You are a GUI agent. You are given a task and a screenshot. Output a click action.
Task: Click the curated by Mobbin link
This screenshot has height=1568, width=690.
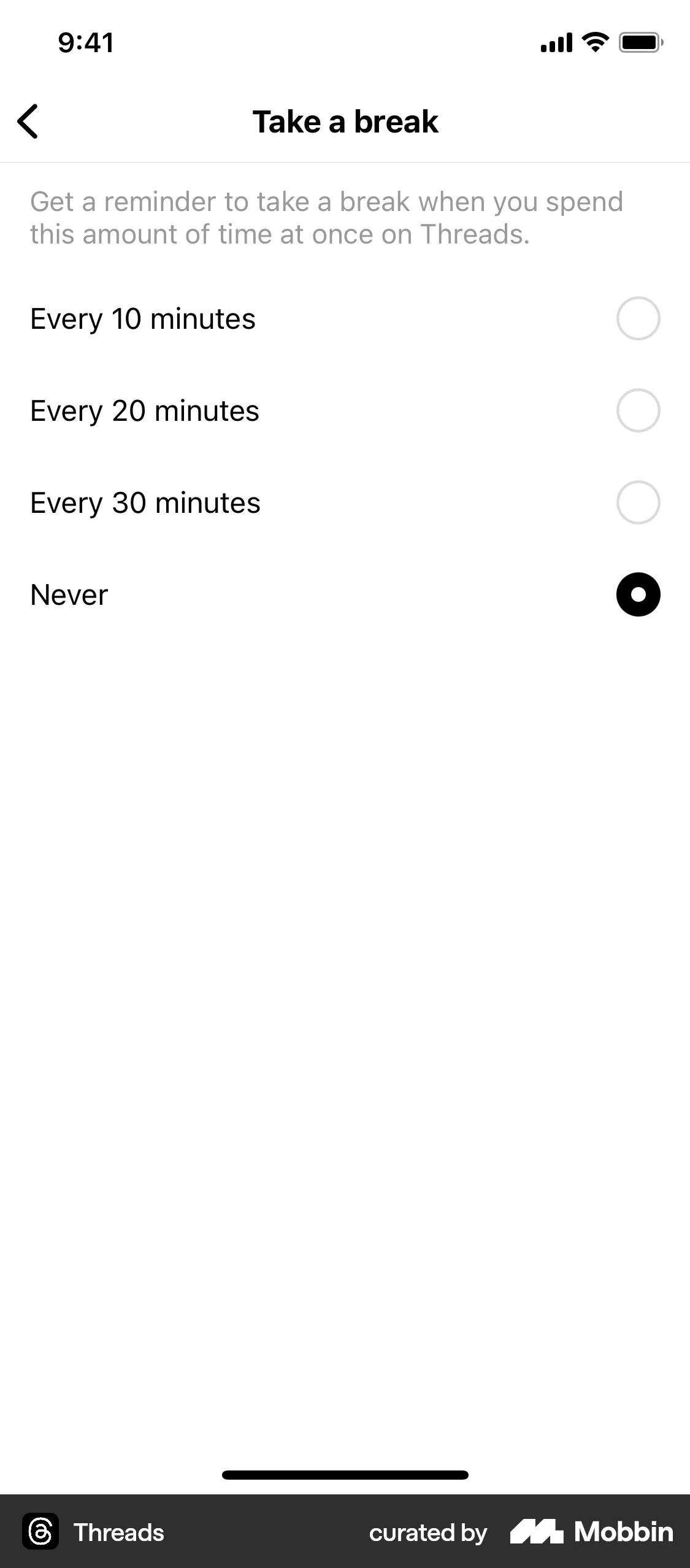pyautogui.click(x=427, y=1532)
